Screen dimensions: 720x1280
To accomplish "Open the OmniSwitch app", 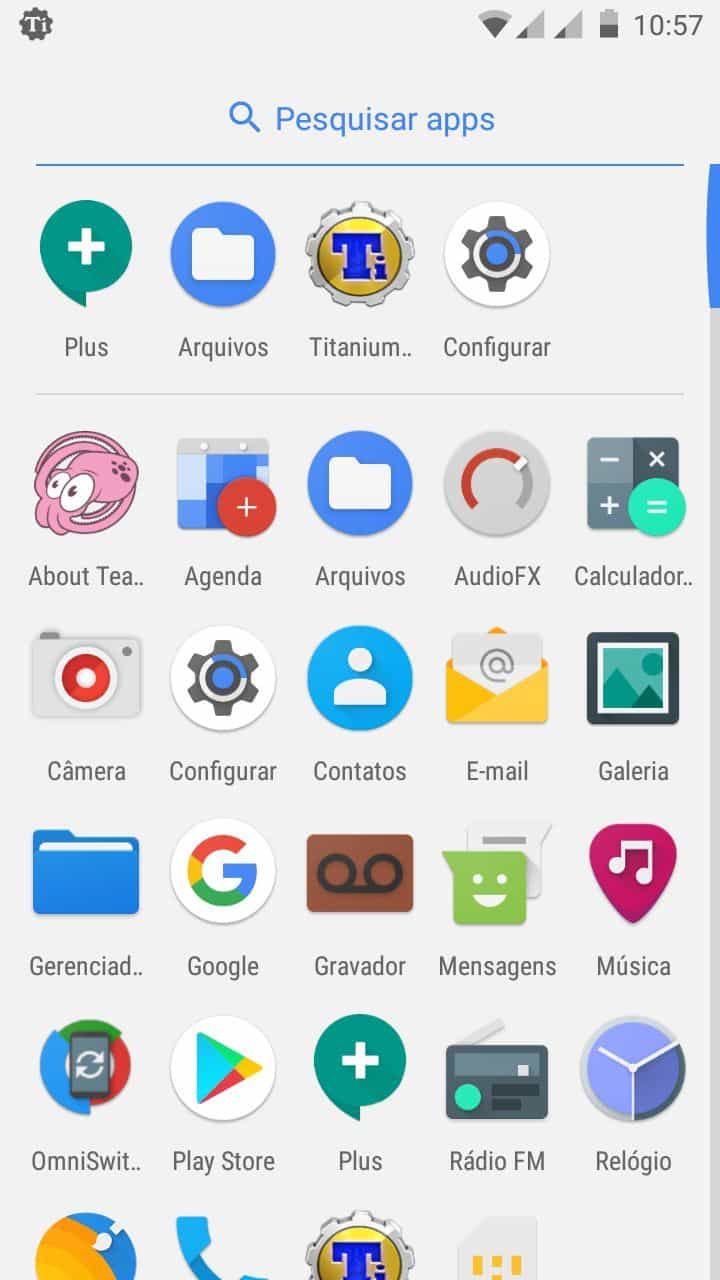I will [x=86, y=1068].
